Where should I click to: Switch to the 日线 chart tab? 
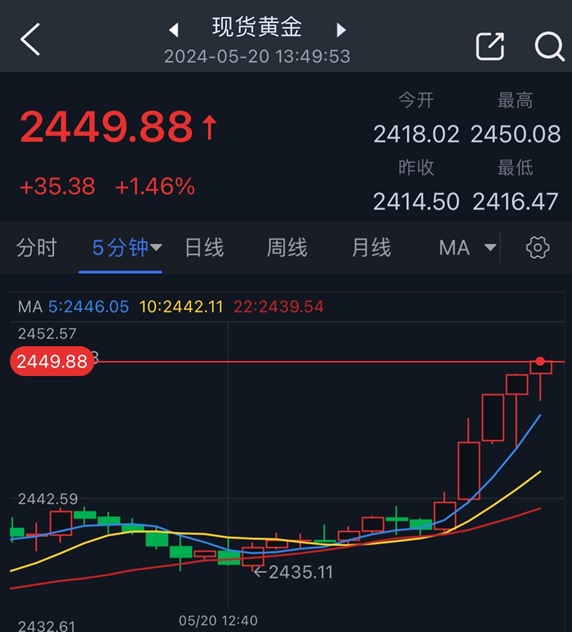(204, 247)
